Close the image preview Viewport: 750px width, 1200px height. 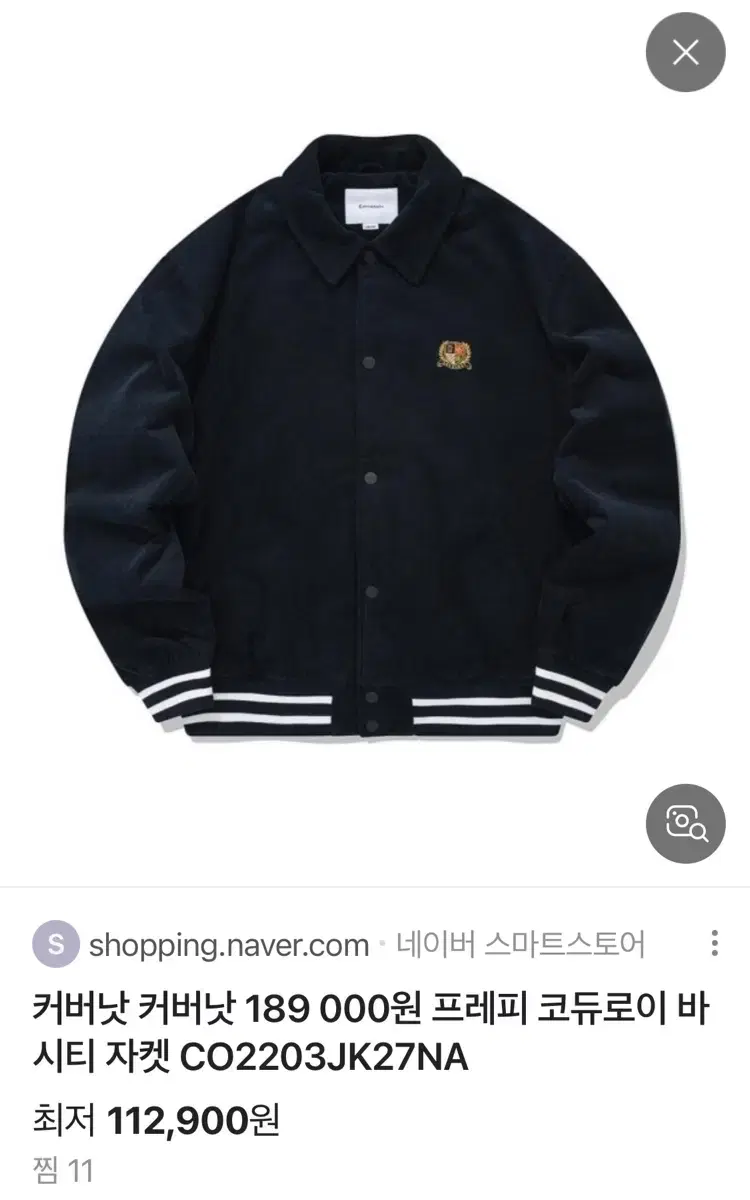tap(686, 52)
